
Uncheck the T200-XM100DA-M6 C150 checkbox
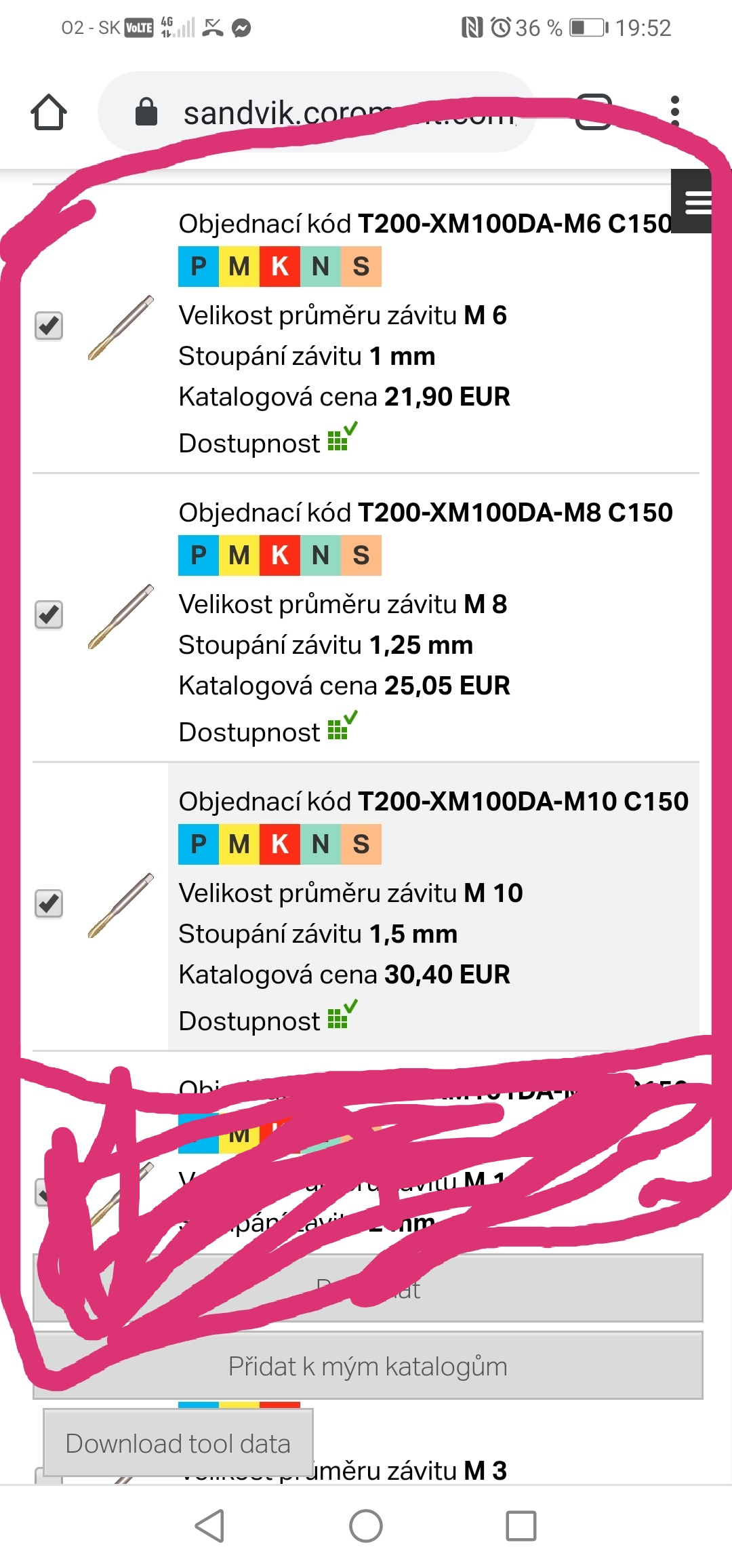click(49, 326)
